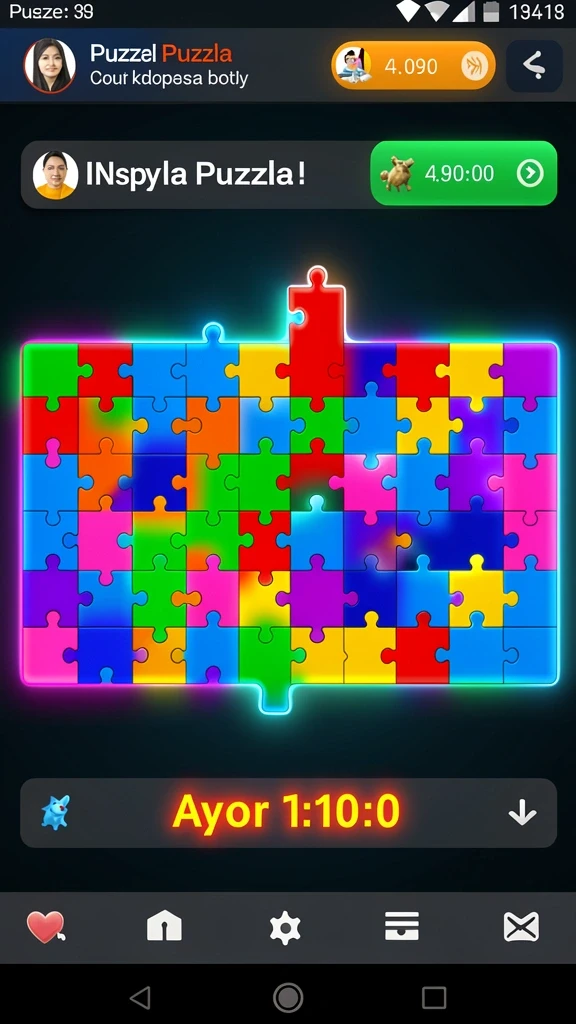Tap the share icon in top bar

point(534,66)
